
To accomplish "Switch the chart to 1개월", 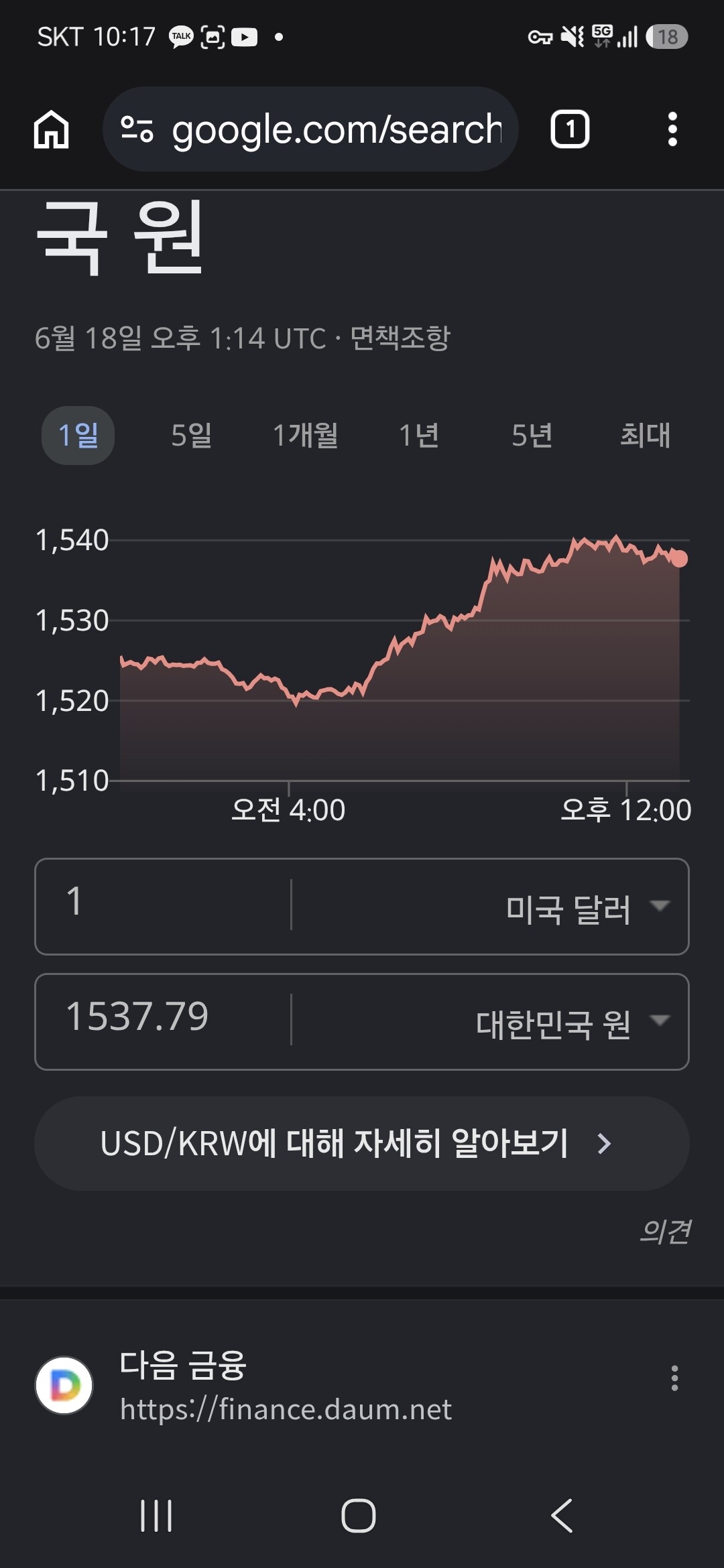I will [x=306, y=436].
